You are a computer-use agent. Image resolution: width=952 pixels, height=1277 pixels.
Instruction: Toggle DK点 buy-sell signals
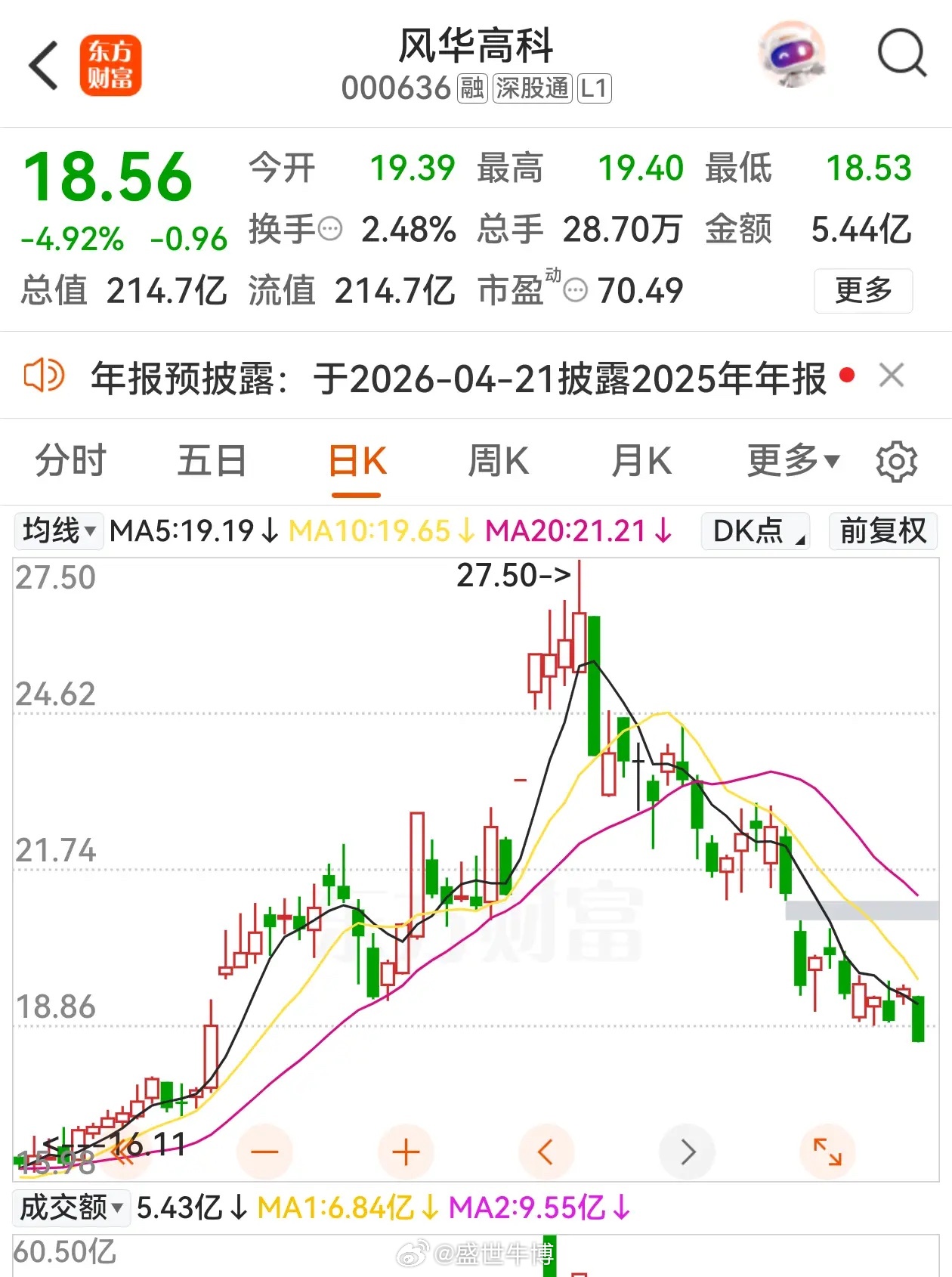[755, 531]
